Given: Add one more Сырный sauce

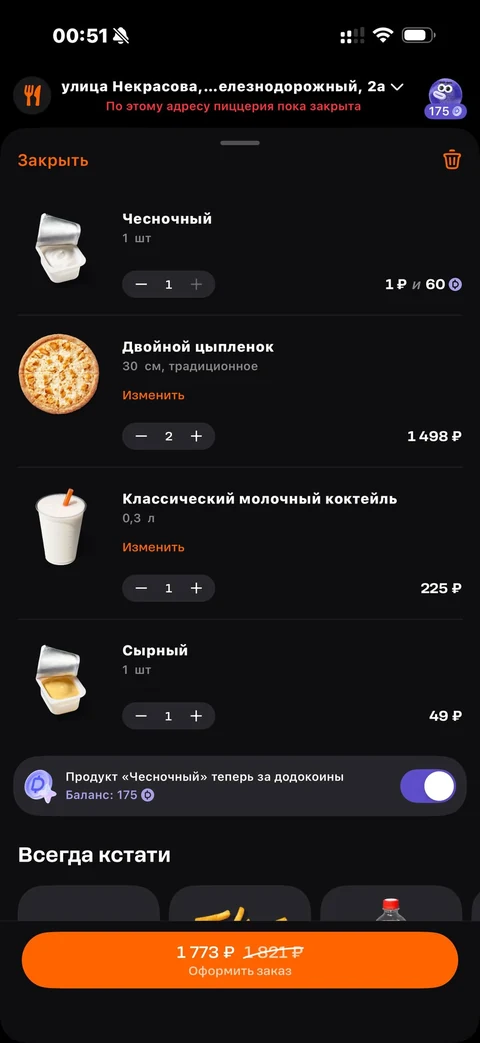Looking at the screenshot, I should click(x=196, y=716).
